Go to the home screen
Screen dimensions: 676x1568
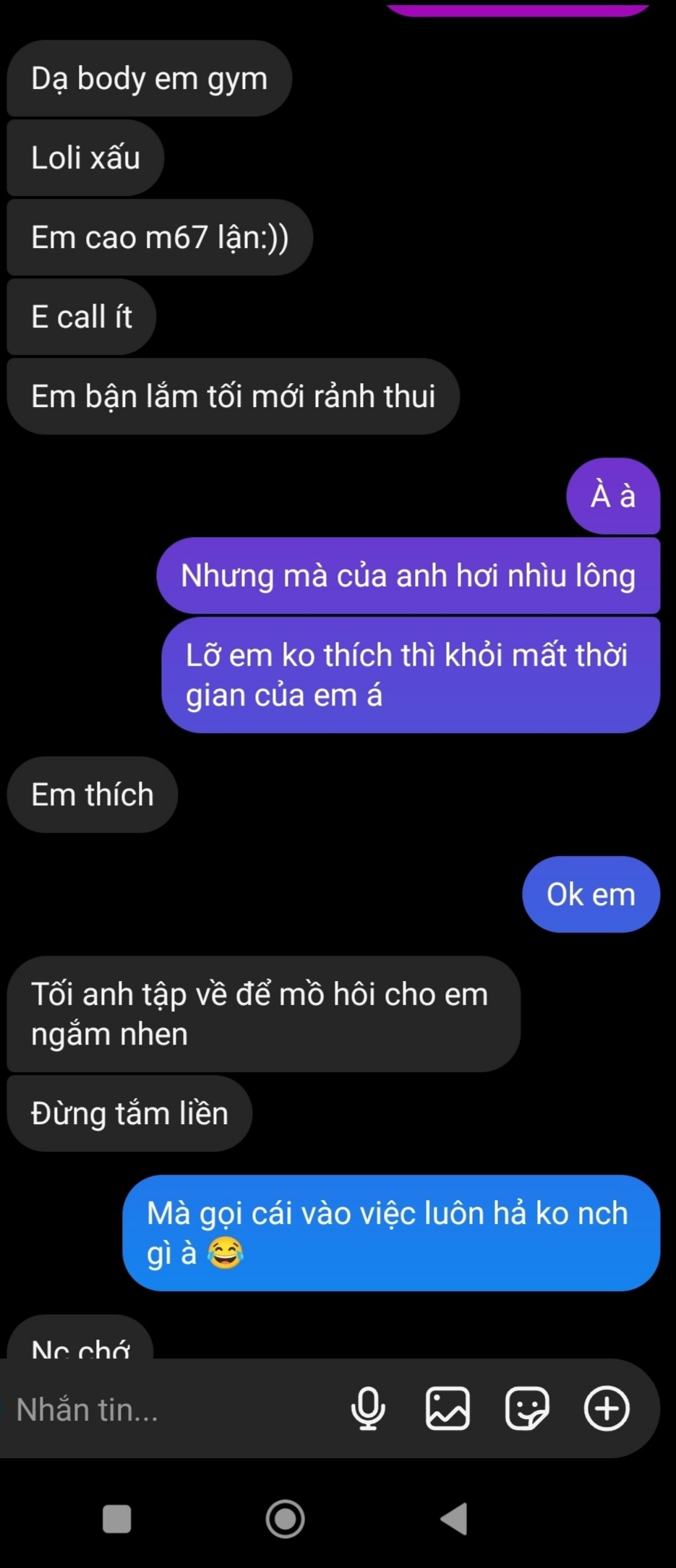tap(285, 1518)
